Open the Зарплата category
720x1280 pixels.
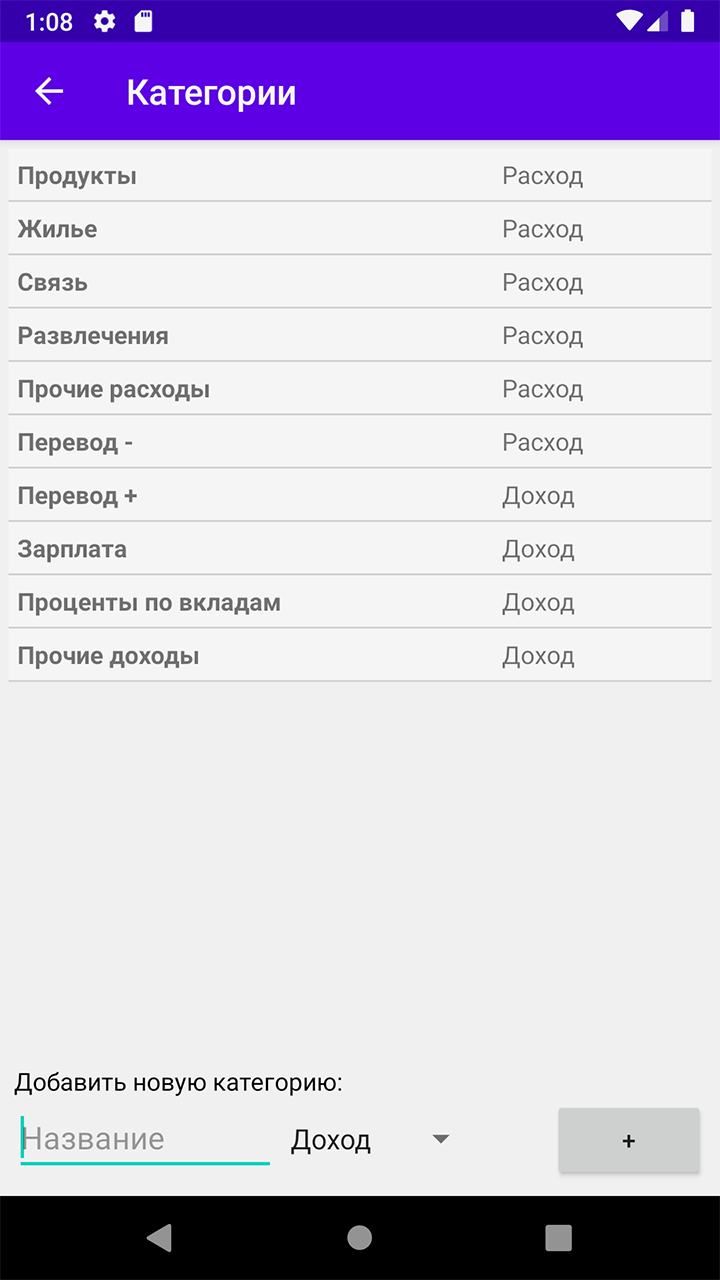[360, 549]
